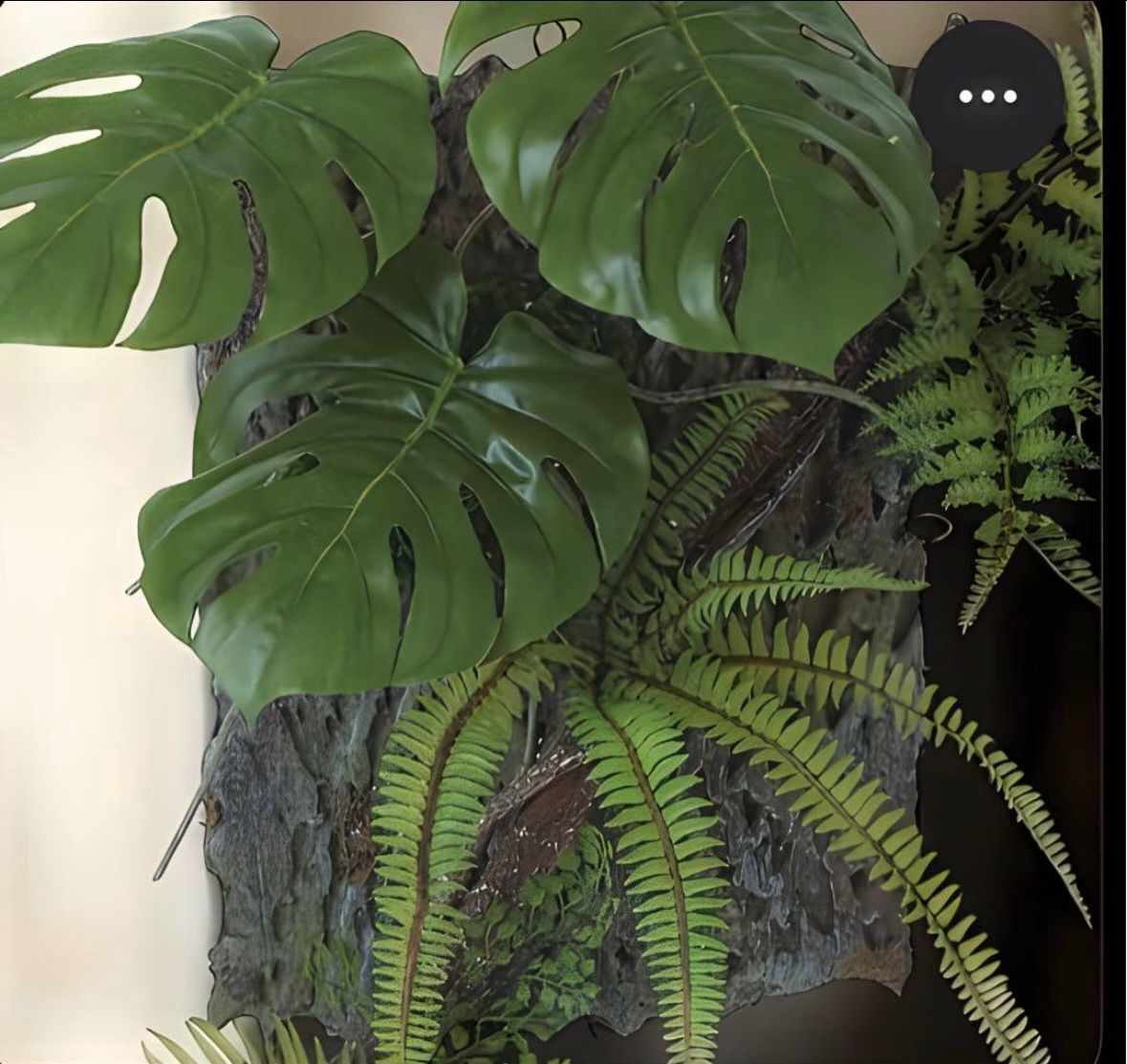
Task: Open the three-dot overflow menu
Action: (987, 96)
